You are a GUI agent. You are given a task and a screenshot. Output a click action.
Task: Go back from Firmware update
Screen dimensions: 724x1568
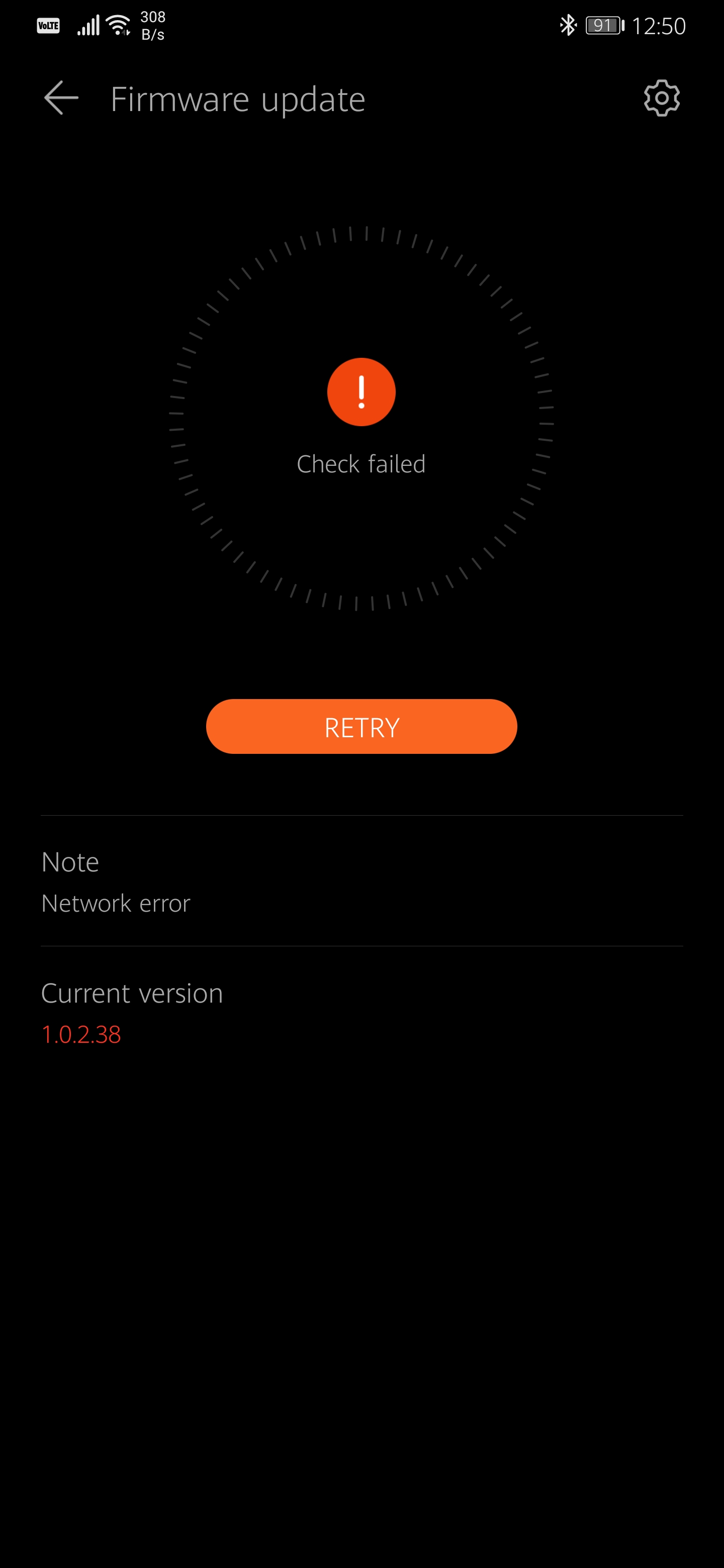pos(61,98)
